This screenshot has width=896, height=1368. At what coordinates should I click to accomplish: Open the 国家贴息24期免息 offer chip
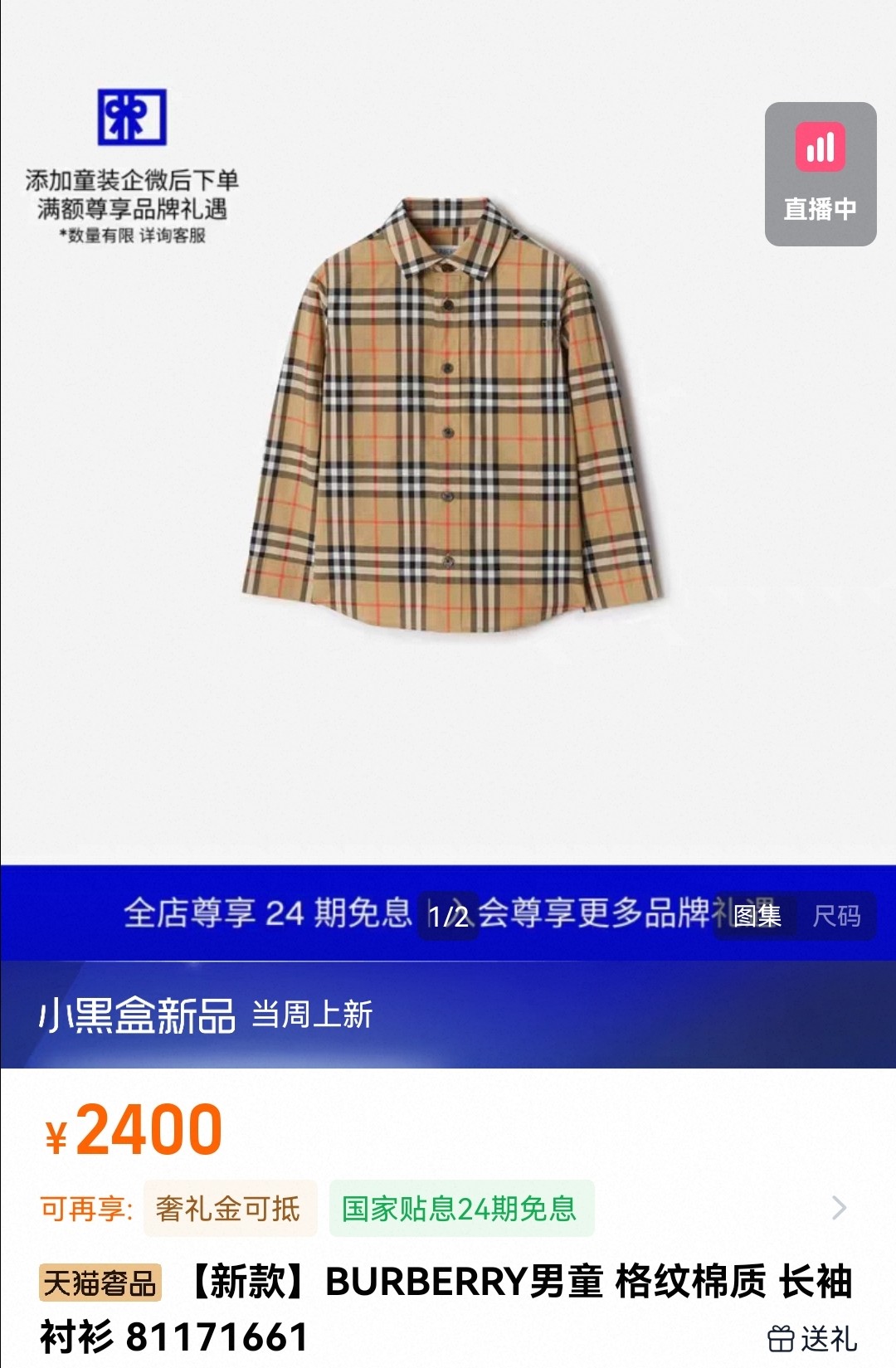[x=460, y=1209]
